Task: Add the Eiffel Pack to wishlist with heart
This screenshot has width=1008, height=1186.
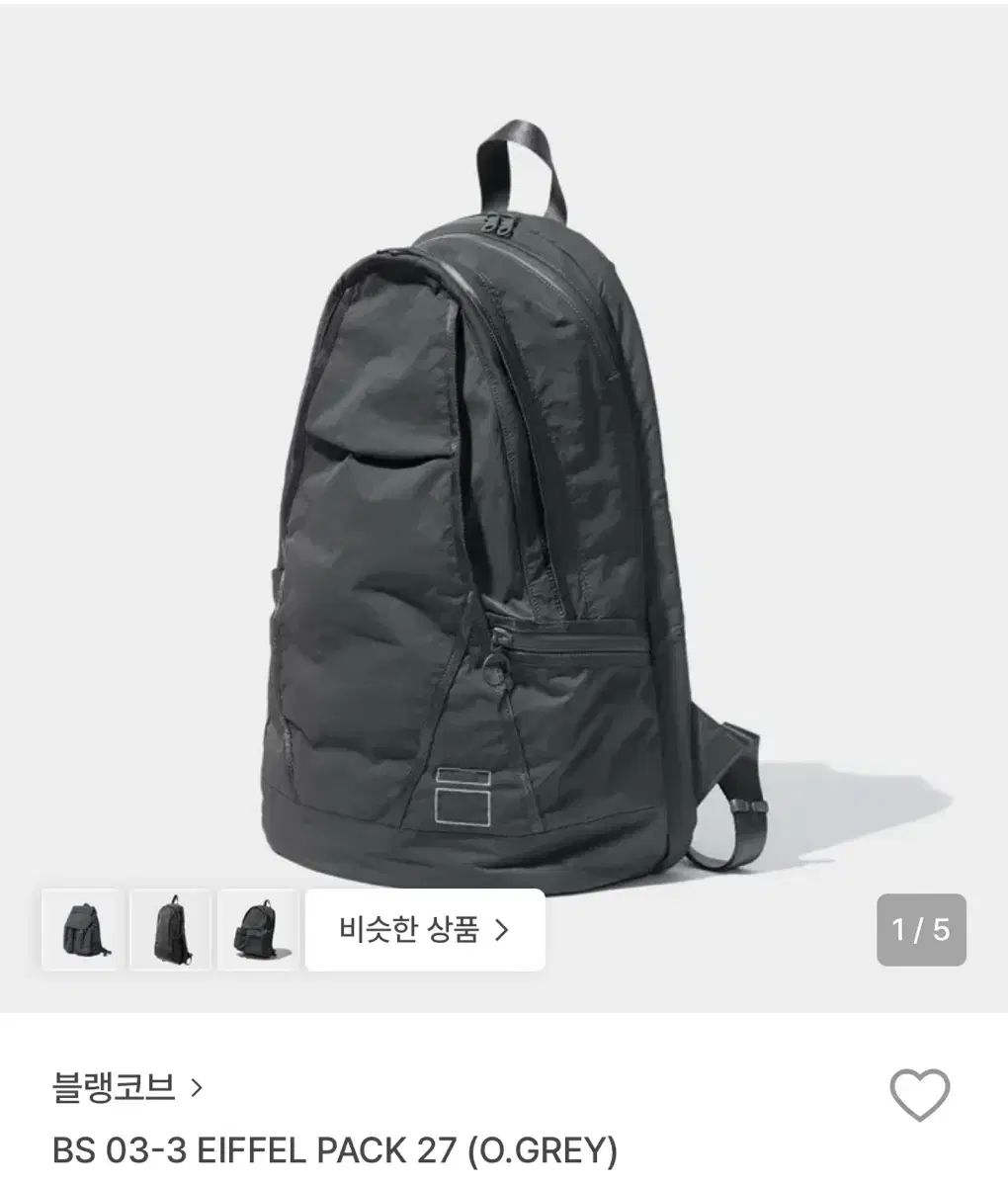Action: pos(919,1095)
